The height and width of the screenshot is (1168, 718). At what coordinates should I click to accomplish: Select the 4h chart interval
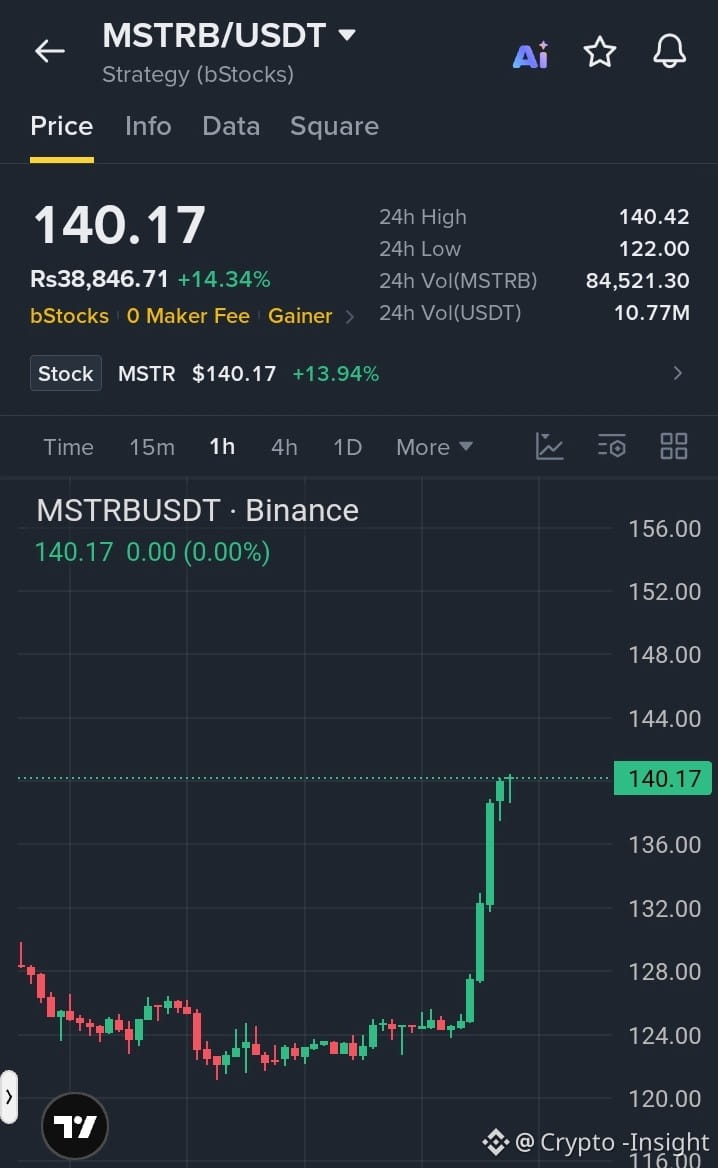click(285, 447)
